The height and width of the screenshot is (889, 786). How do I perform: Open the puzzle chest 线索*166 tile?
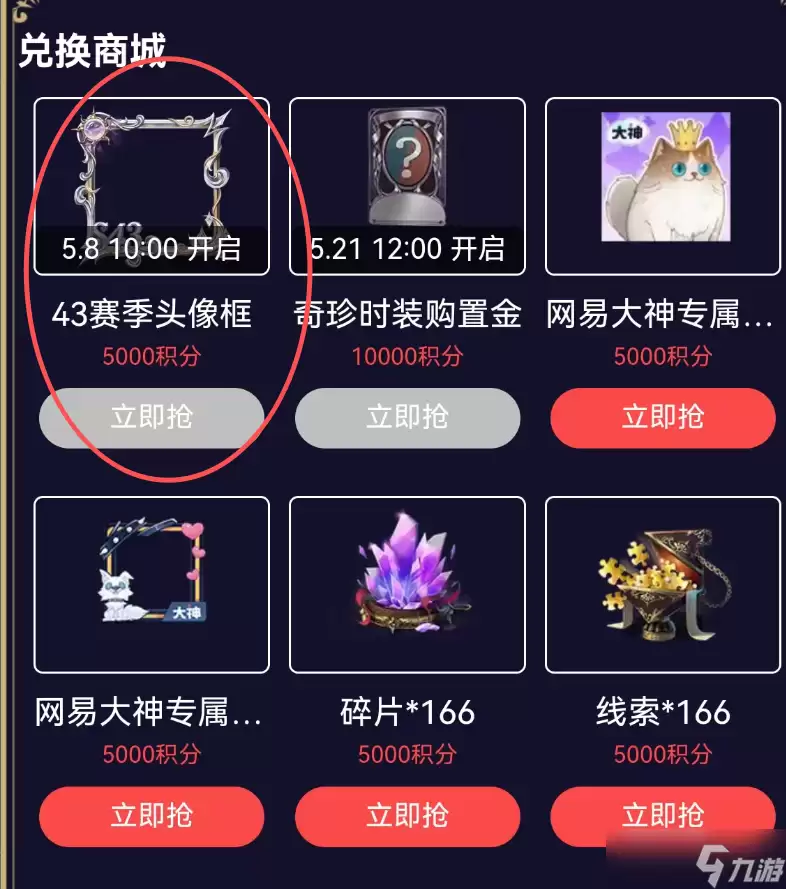[x=662, y=584]
